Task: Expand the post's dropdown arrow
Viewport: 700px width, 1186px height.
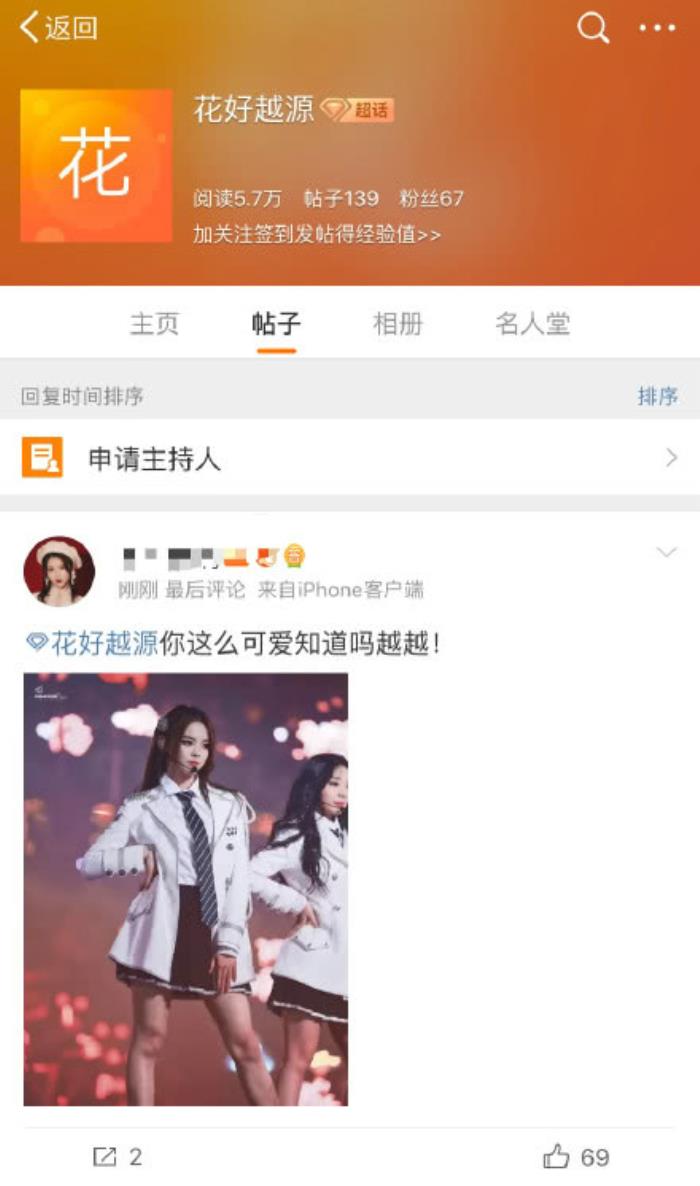Action: 666,552
